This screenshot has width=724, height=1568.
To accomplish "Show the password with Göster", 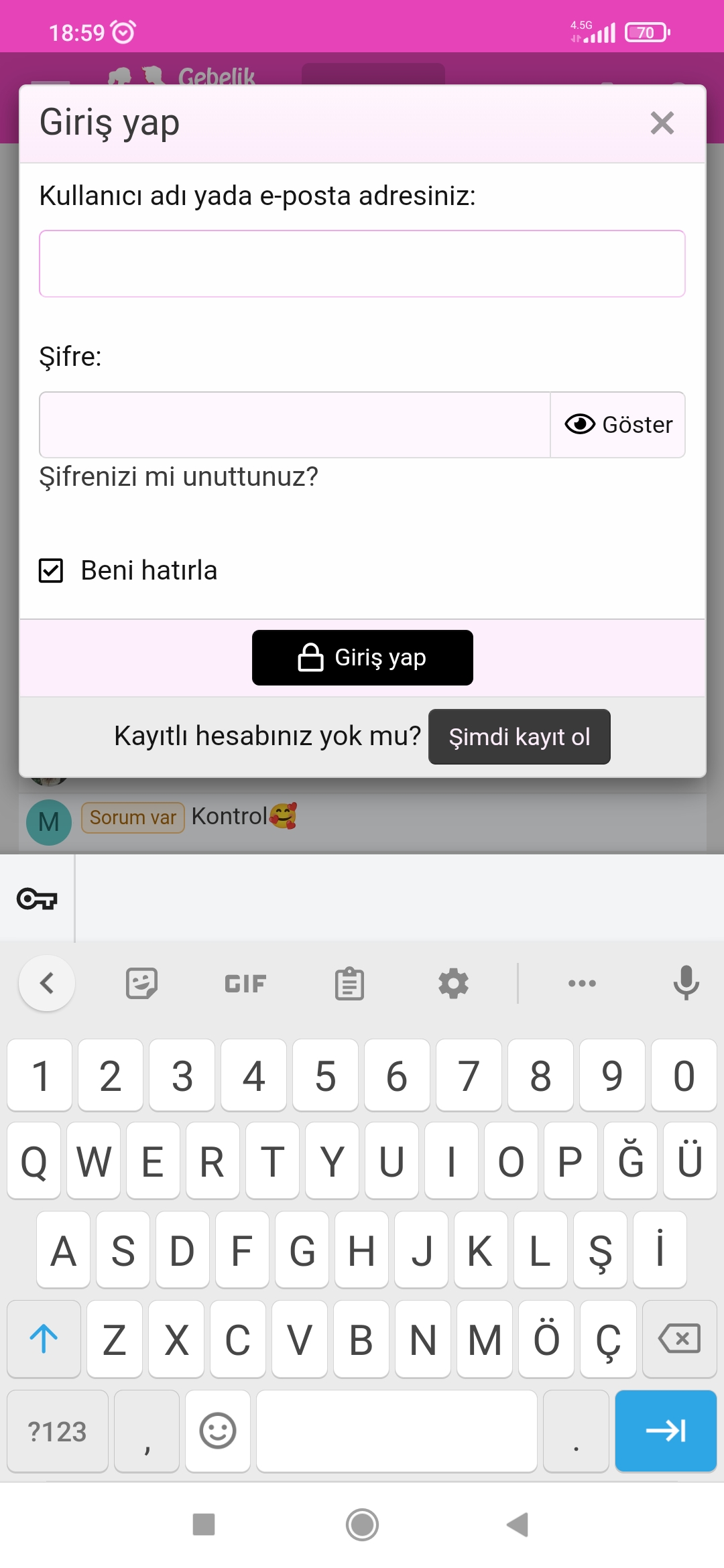I will click(618, 425).
